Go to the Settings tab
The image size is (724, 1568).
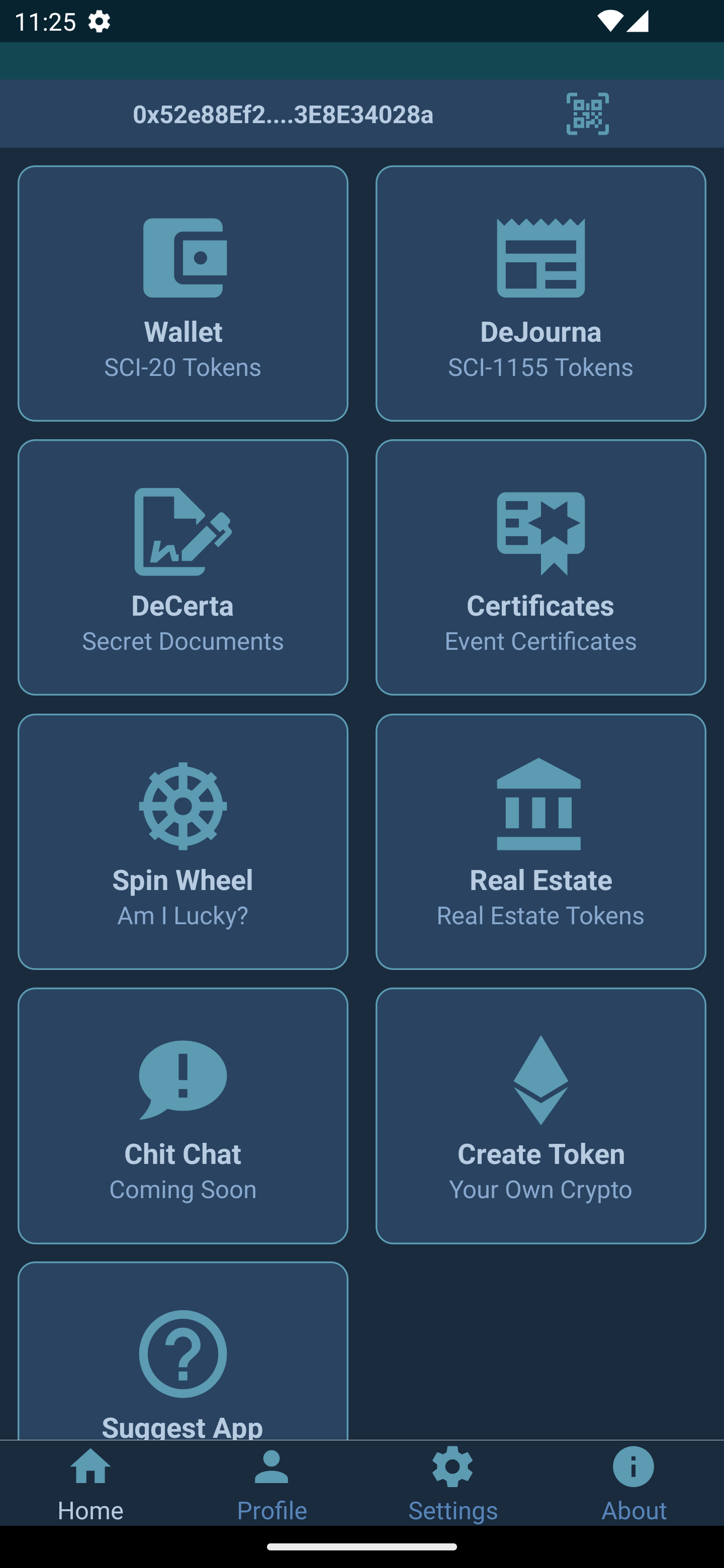coord(452,1483)
